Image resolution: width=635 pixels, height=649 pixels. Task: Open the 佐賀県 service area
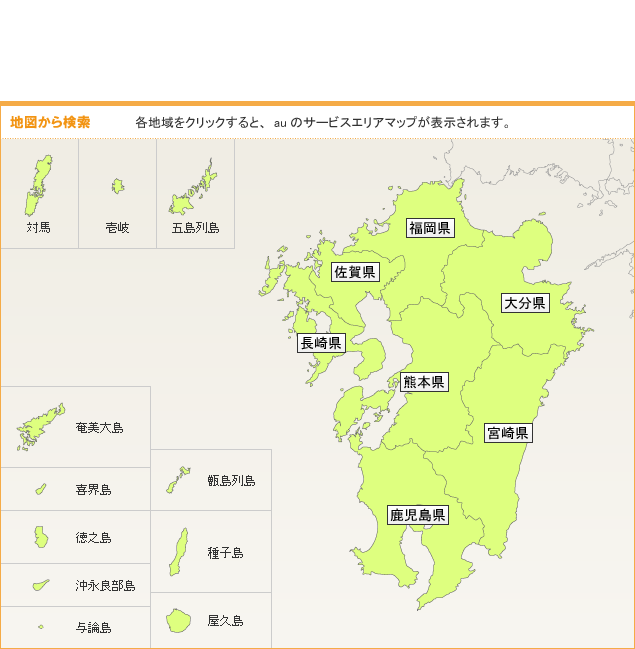[x=355, y=272]
